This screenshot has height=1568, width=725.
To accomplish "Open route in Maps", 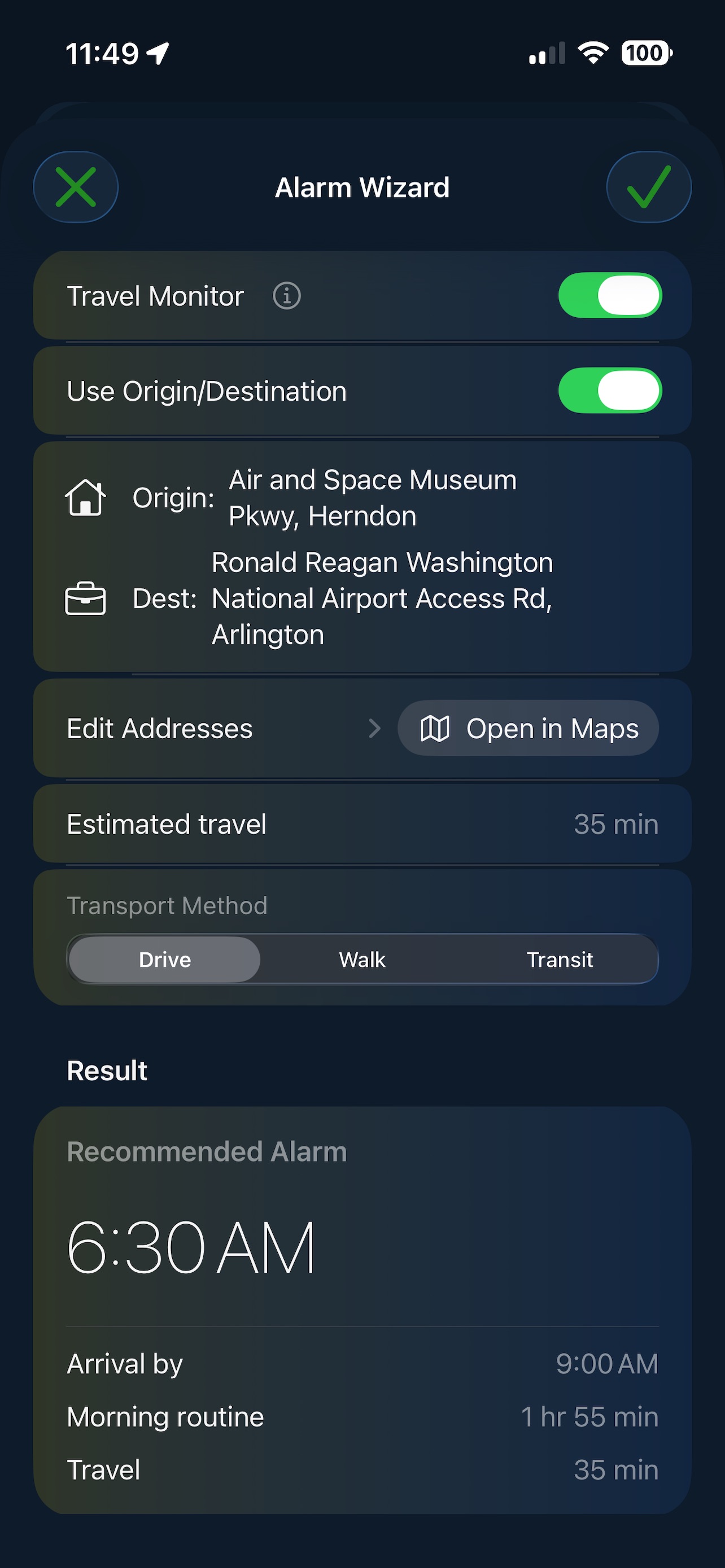I will click(x=528, y=728).
